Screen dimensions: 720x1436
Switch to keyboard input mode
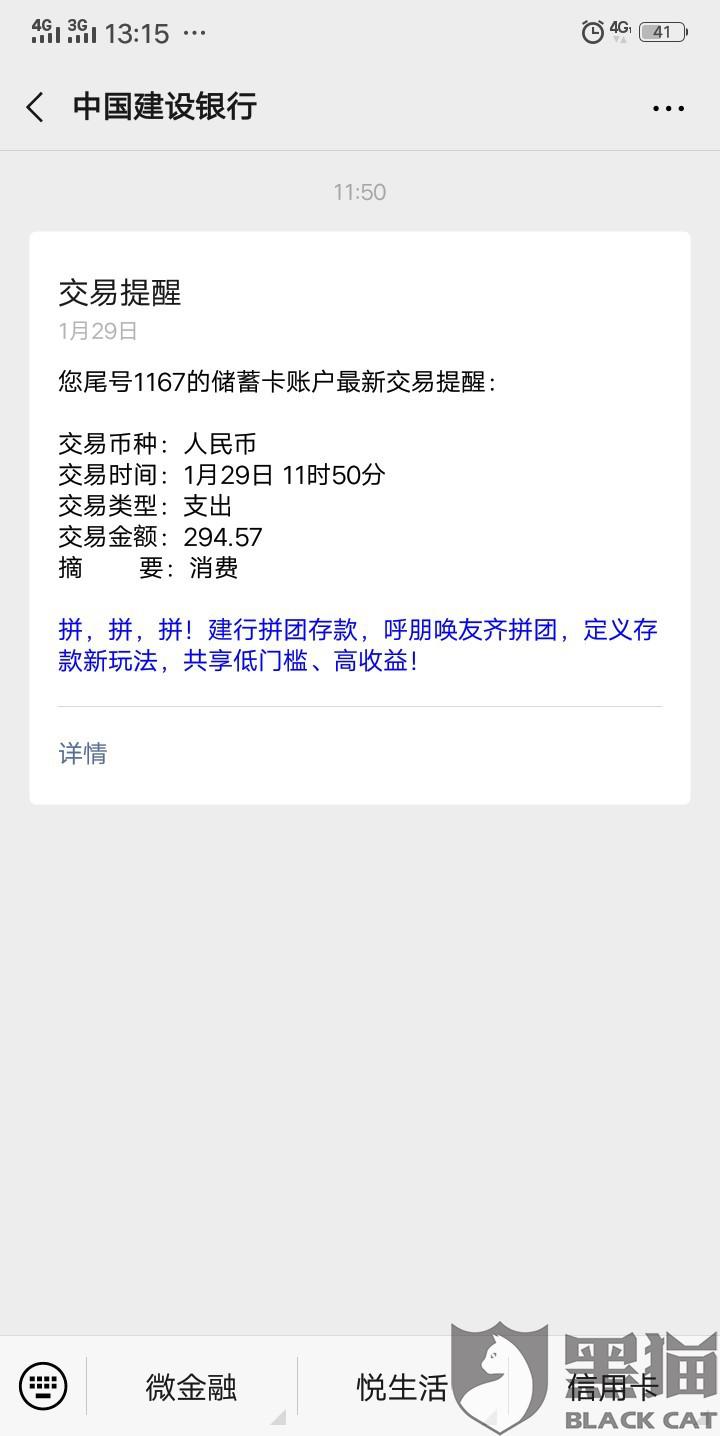tap(43, 1386)
